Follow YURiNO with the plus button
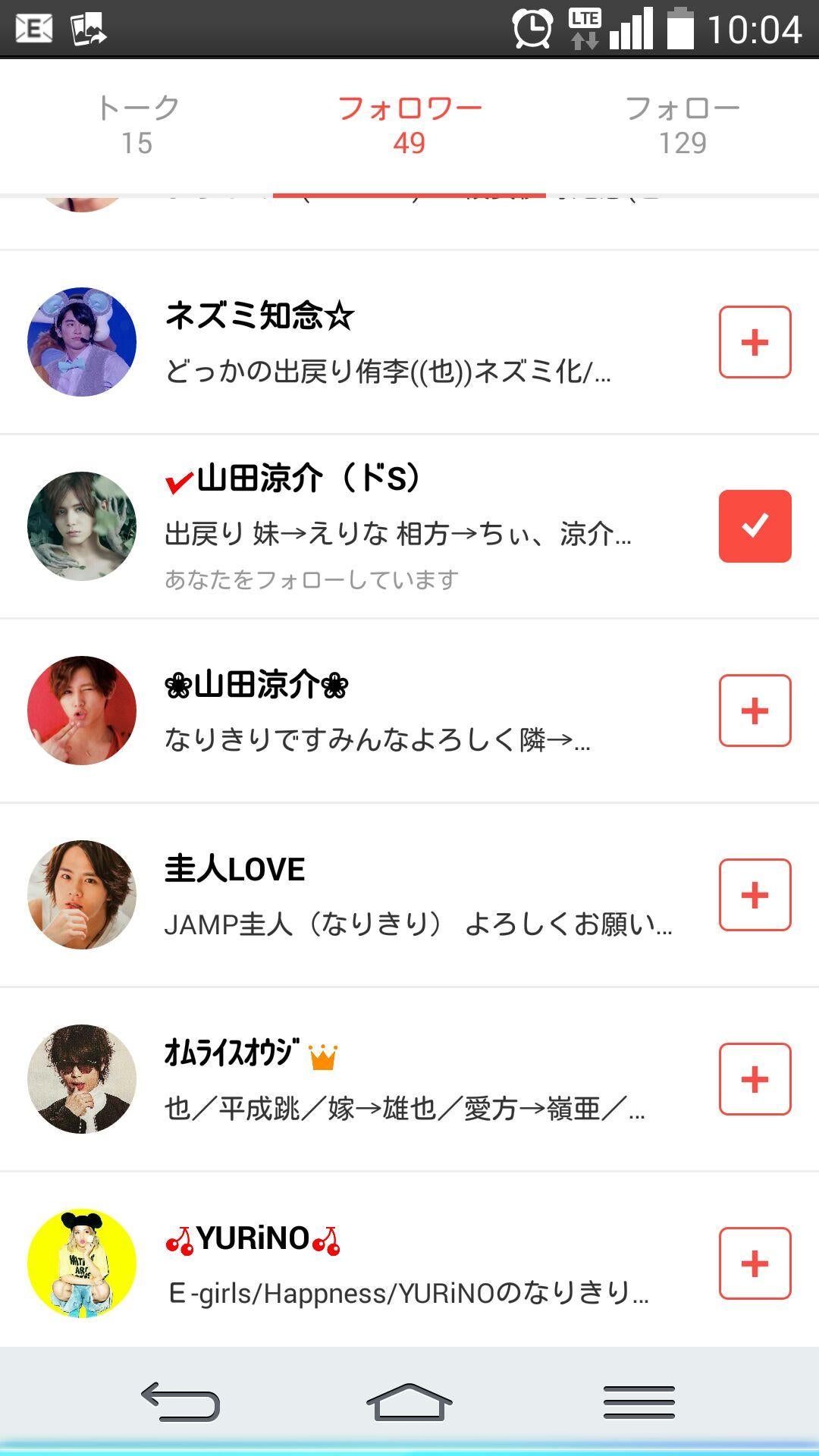 755,1263
